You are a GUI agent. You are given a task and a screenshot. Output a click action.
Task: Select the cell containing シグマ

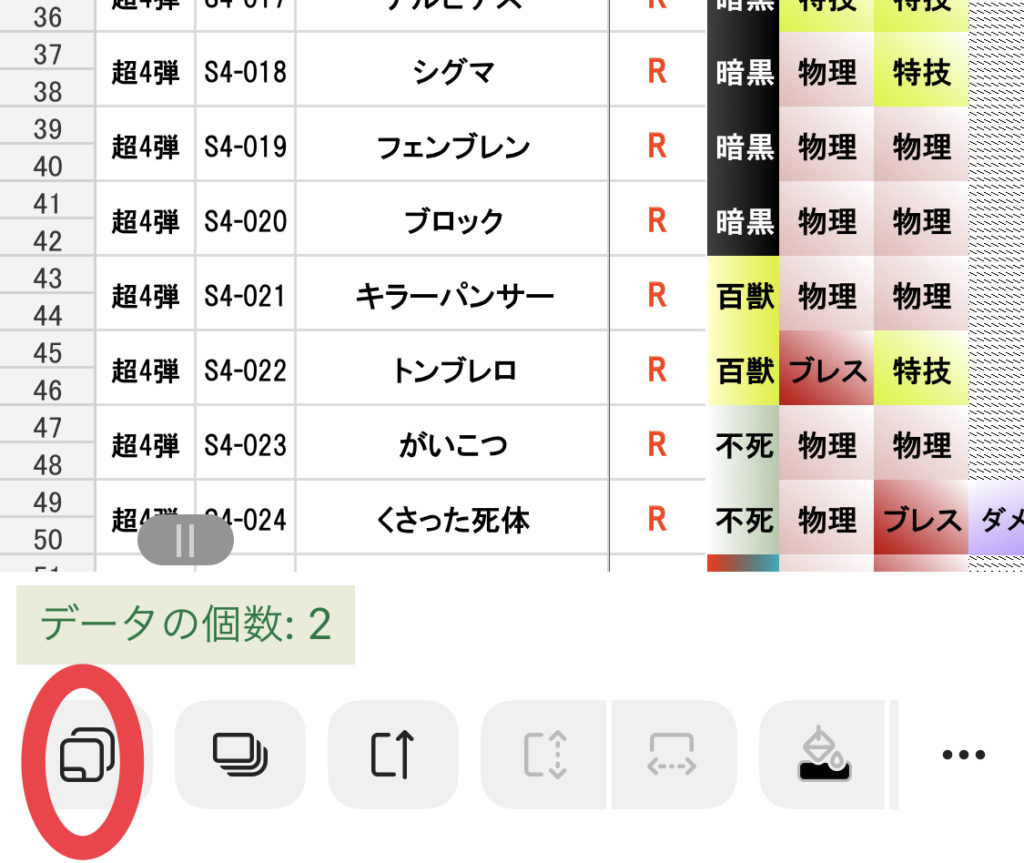tap(453, 72)
